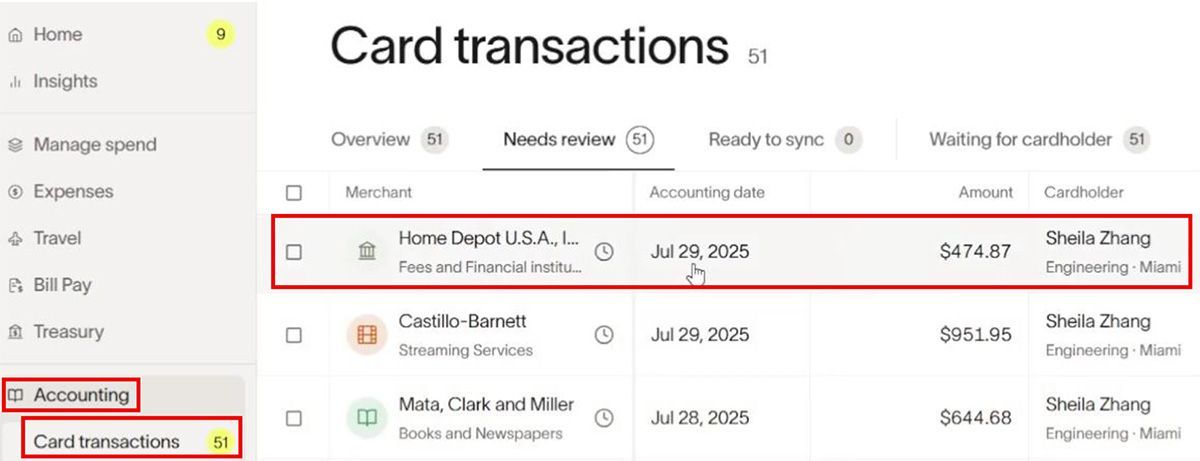The height and width of the screenshot is (461, 1200).
Task: Navigate to Travel
Action: point(57,239)
